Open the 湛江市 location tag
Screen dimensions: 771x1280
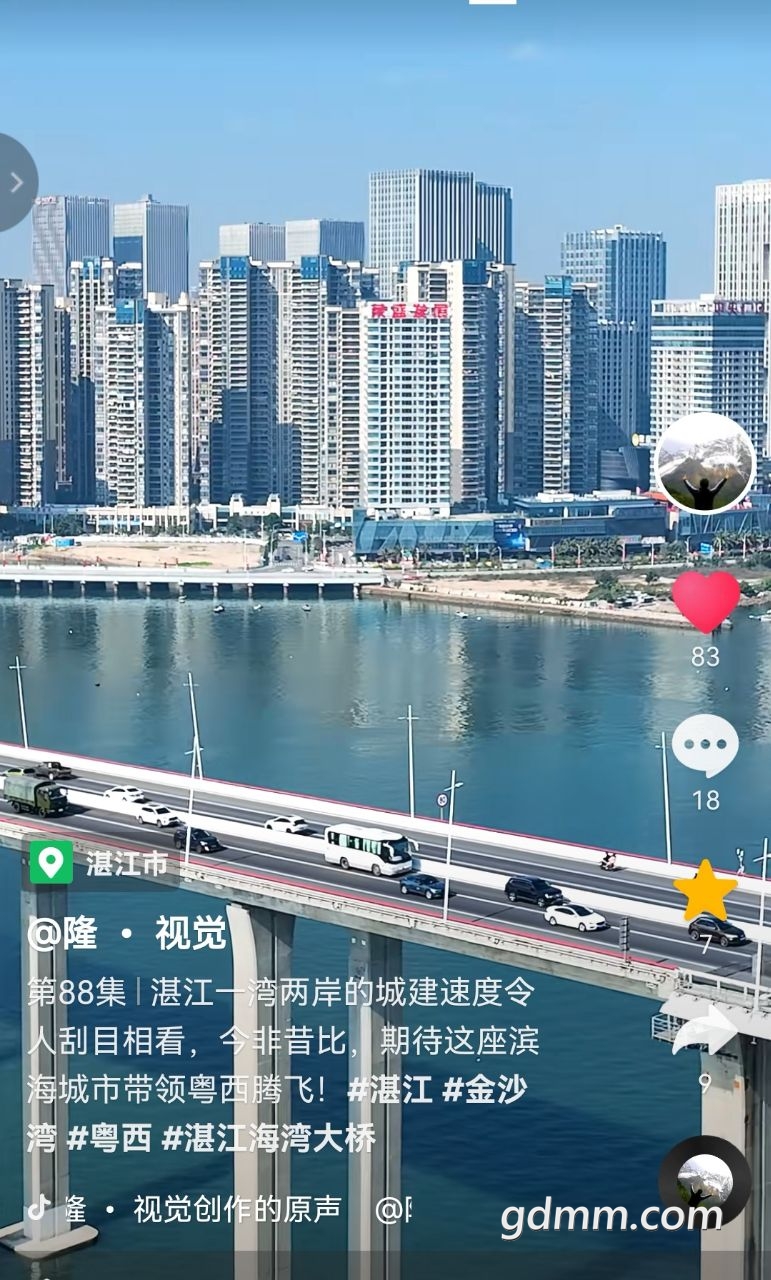(100, 863)
